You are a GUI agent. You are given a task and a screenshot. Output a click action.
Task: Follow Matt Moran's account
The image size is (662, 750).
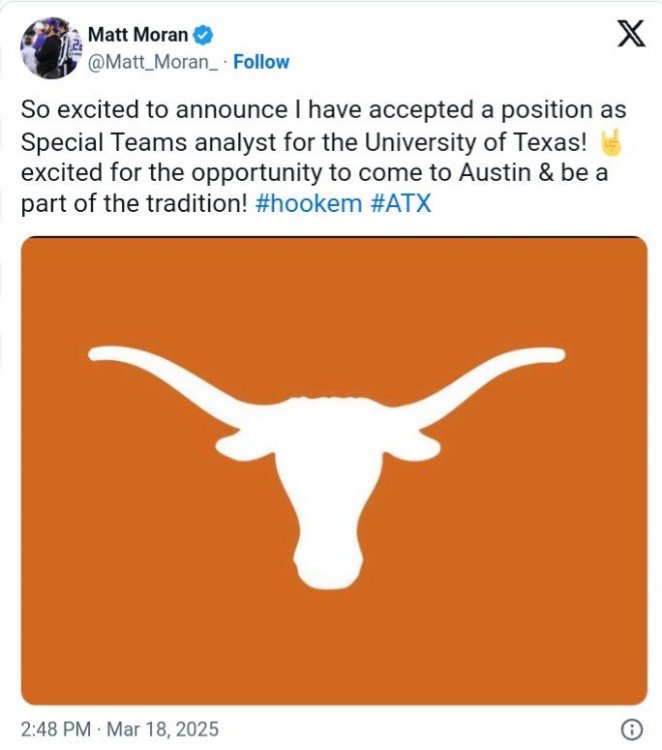261,62
